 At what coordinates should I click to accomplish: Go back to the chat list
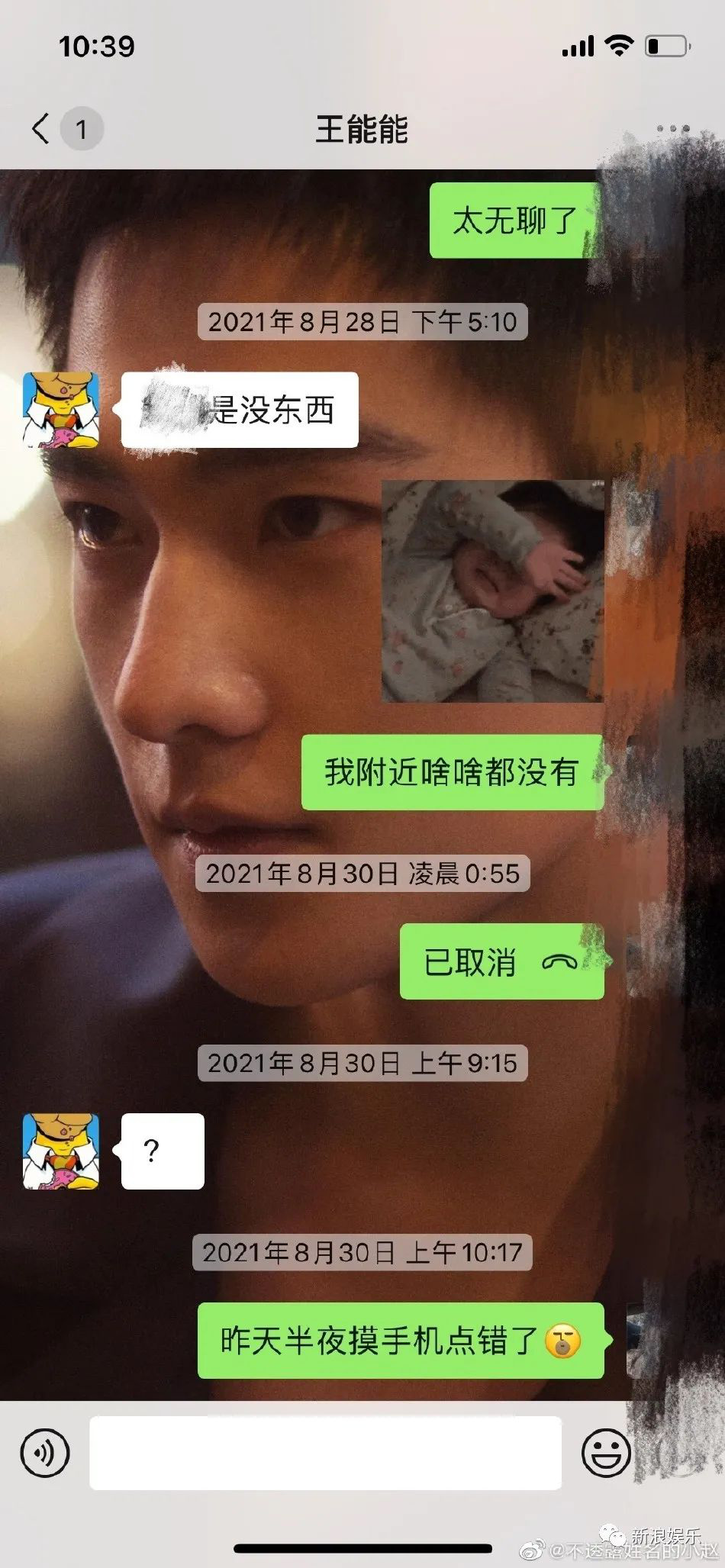coord(42,128)
